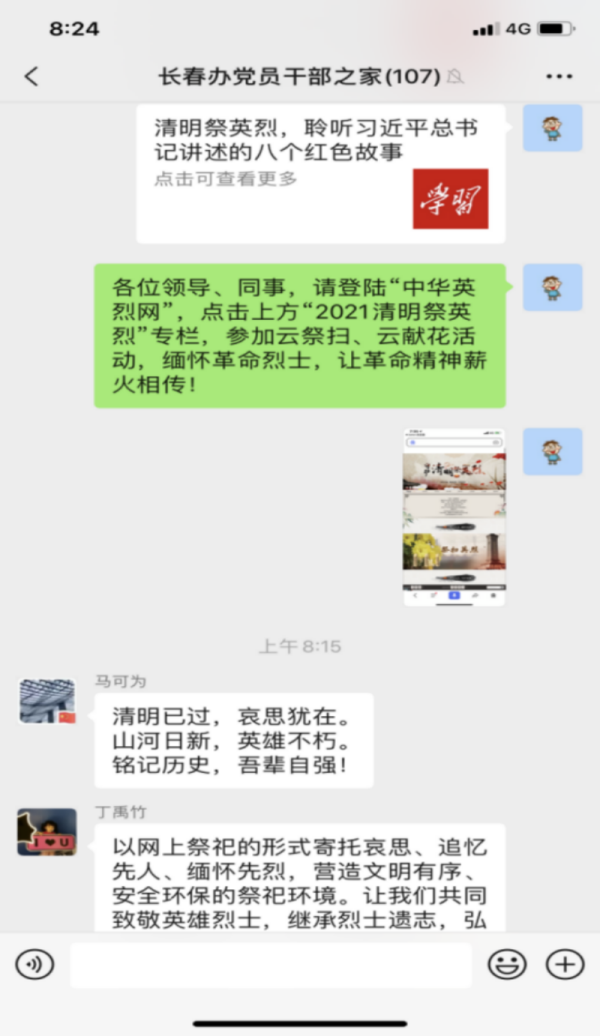Focus the message text field
Image resolution: width=600 pixels, height=1036 pixels.
pos(270,964)
